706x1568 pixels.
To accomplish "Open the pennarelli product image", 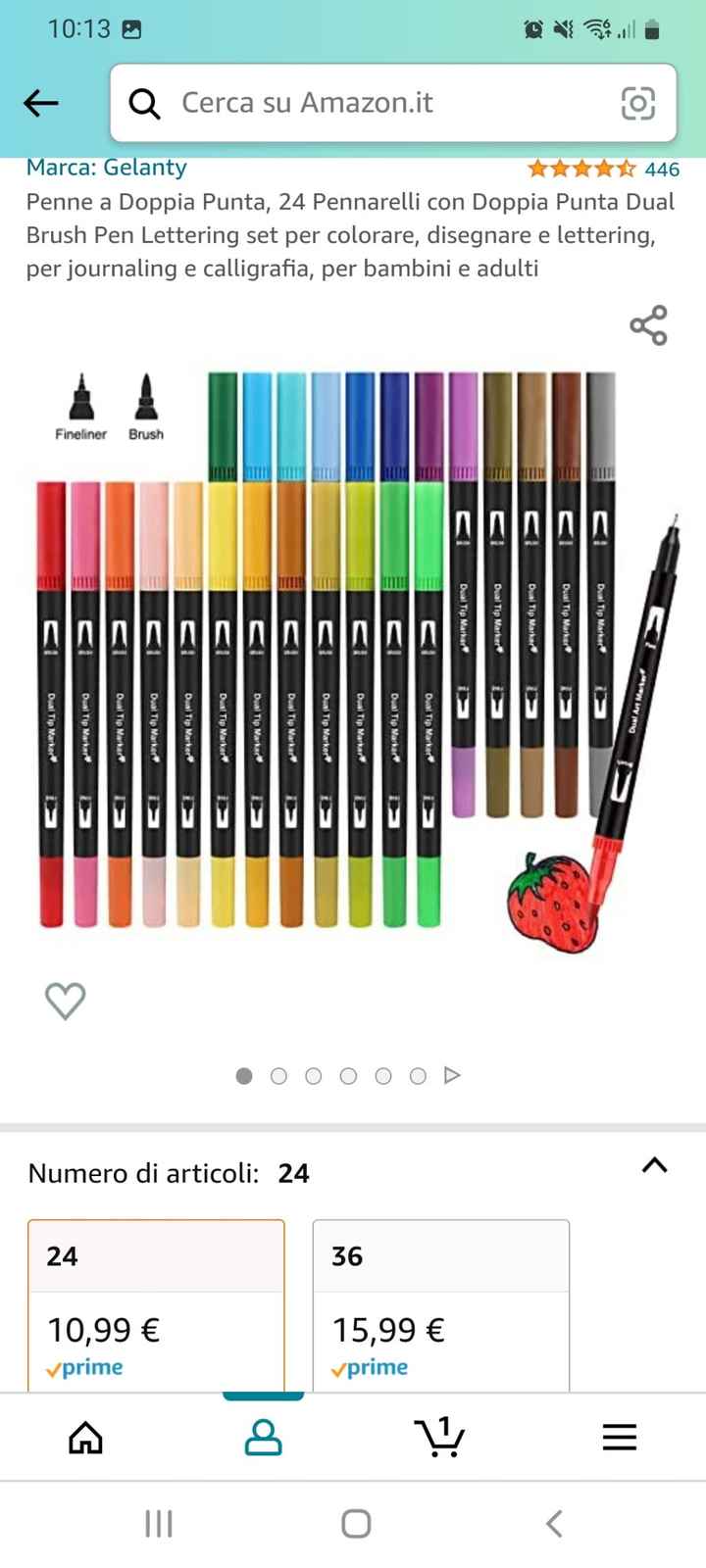I will (x=353, y=647).
